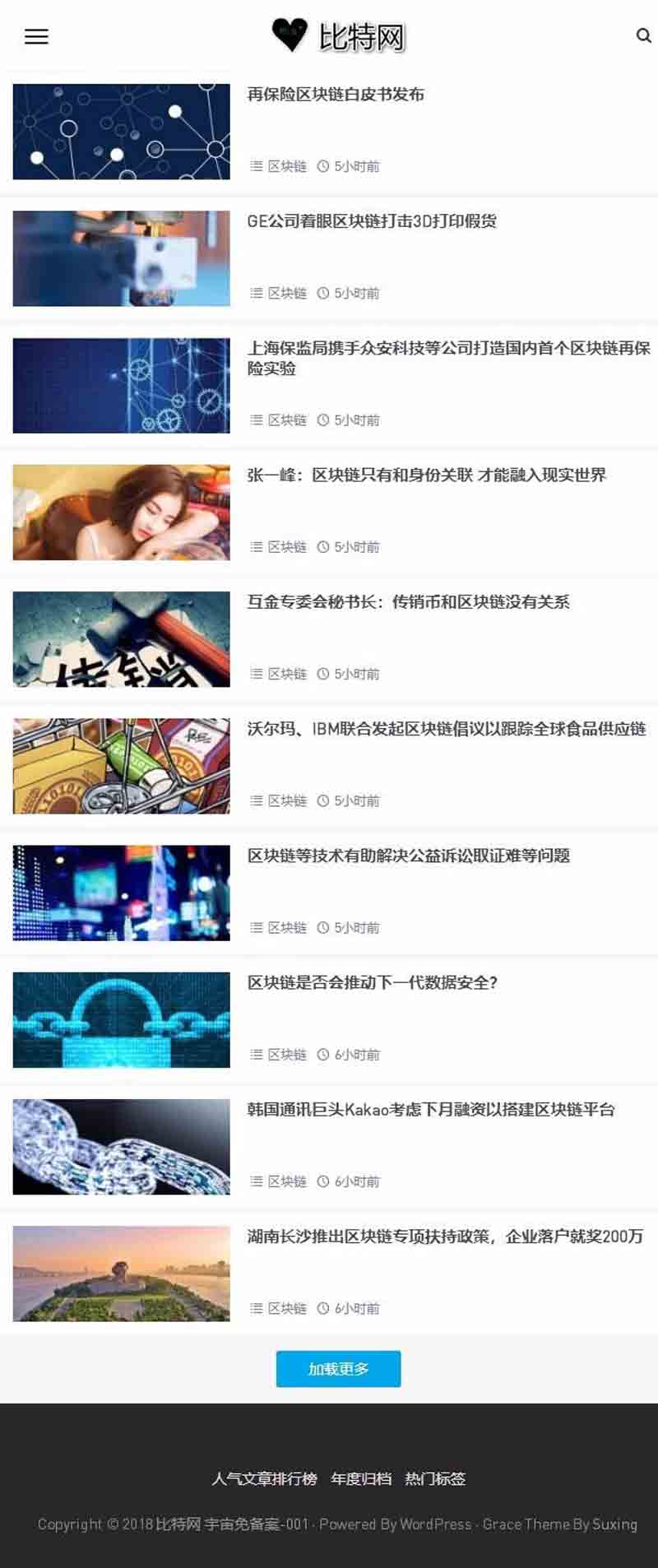Open the hamburger menu
The image size is (658, 1568).
(36, 36)
